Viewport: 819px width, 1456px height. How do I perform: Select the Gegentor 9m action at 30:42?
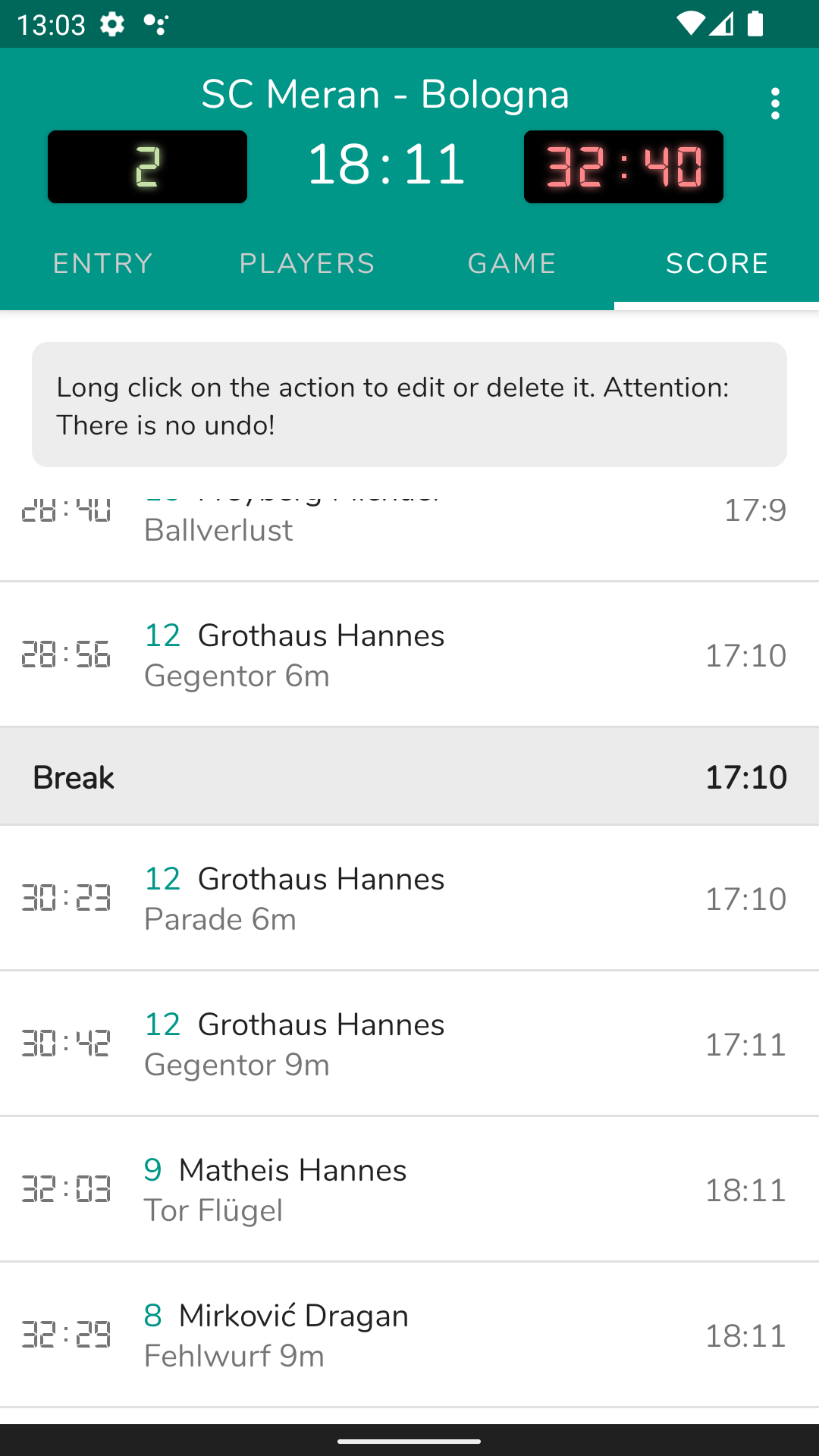pyautogui.click(x=409, y=1044)
